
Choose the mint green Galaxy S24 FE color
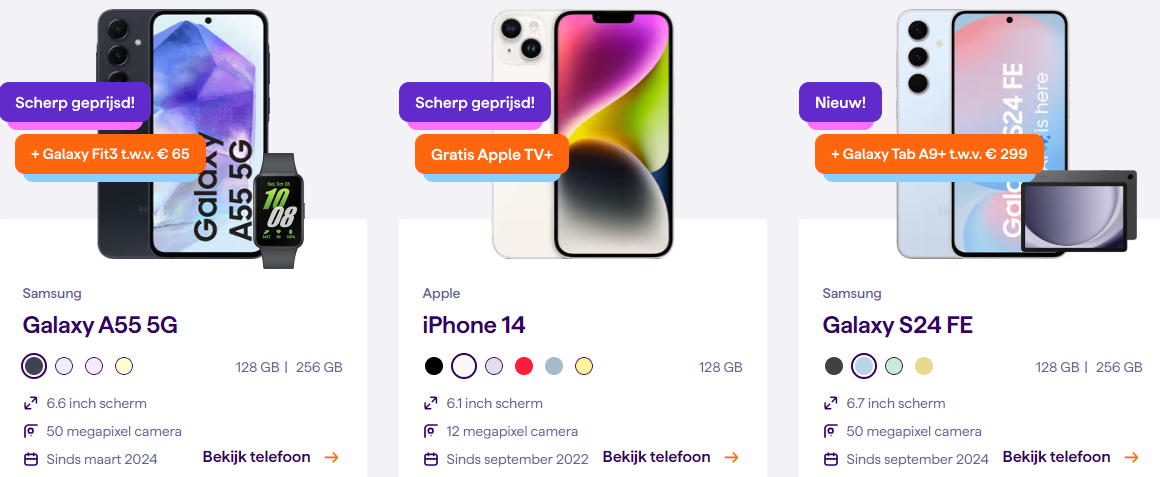[x=894, y=366]
